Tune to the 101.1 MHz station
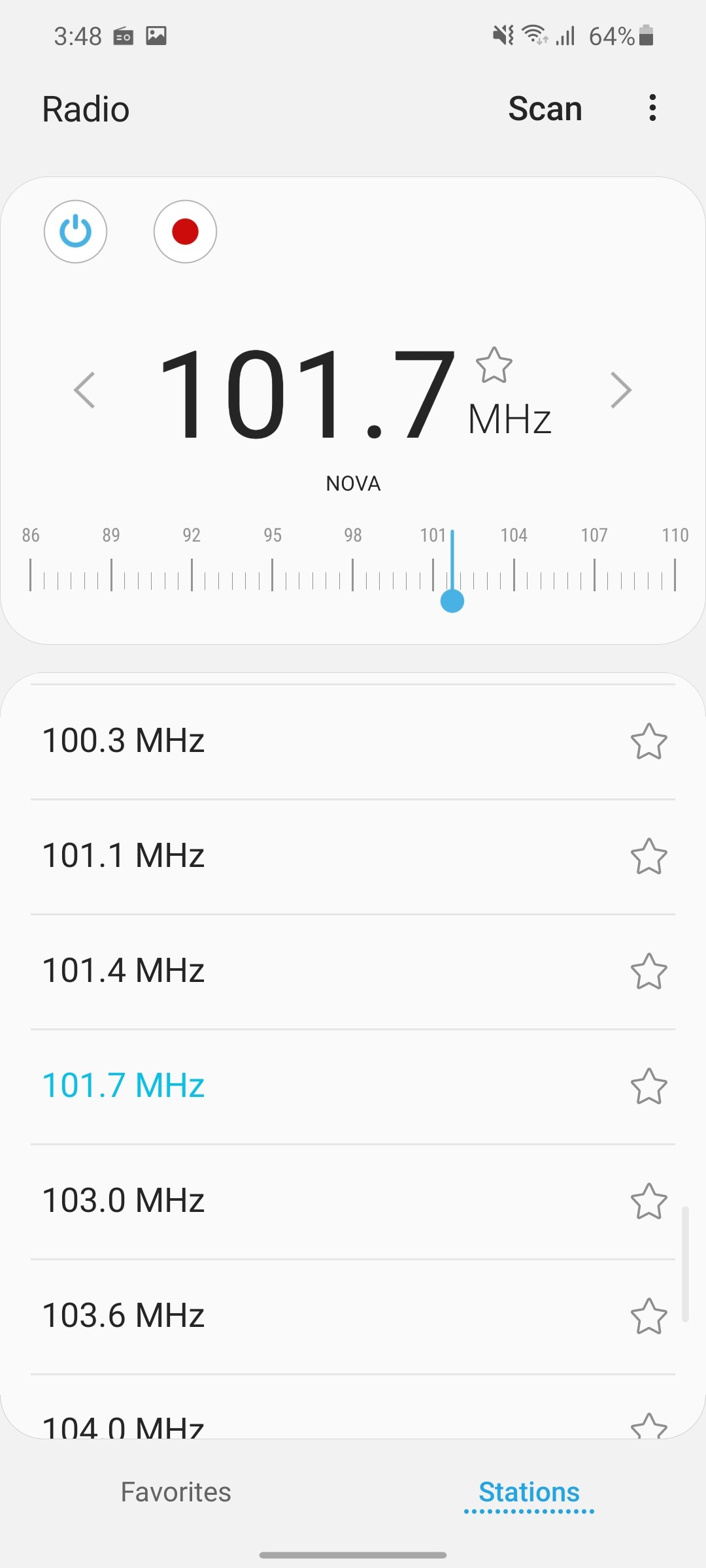This screenshot has width=706, height=1568. pos(353,857)
